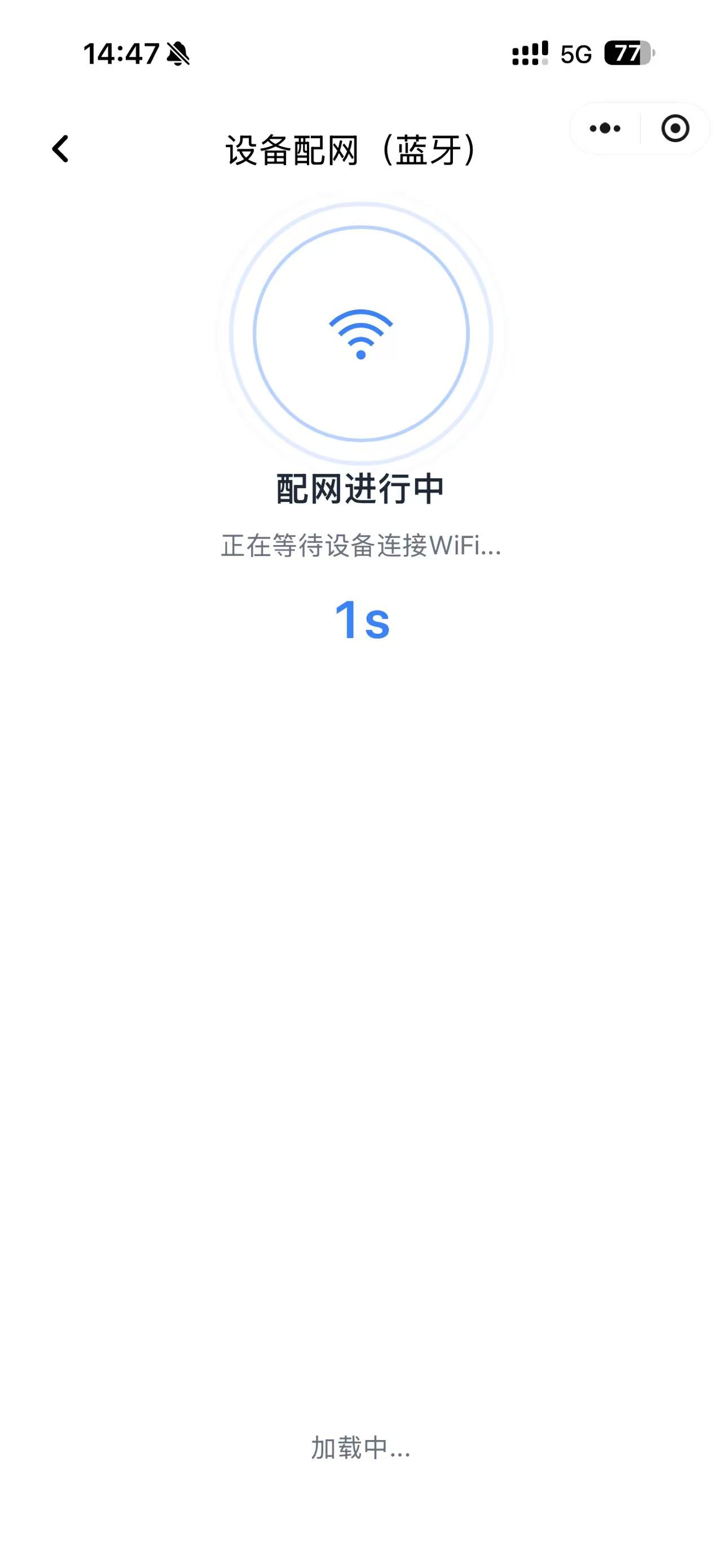Viewport: 722px width, 1568px height.
Task: Go back from the 设备配网 page
Action: pyautogui.click(x=60, y=149)
